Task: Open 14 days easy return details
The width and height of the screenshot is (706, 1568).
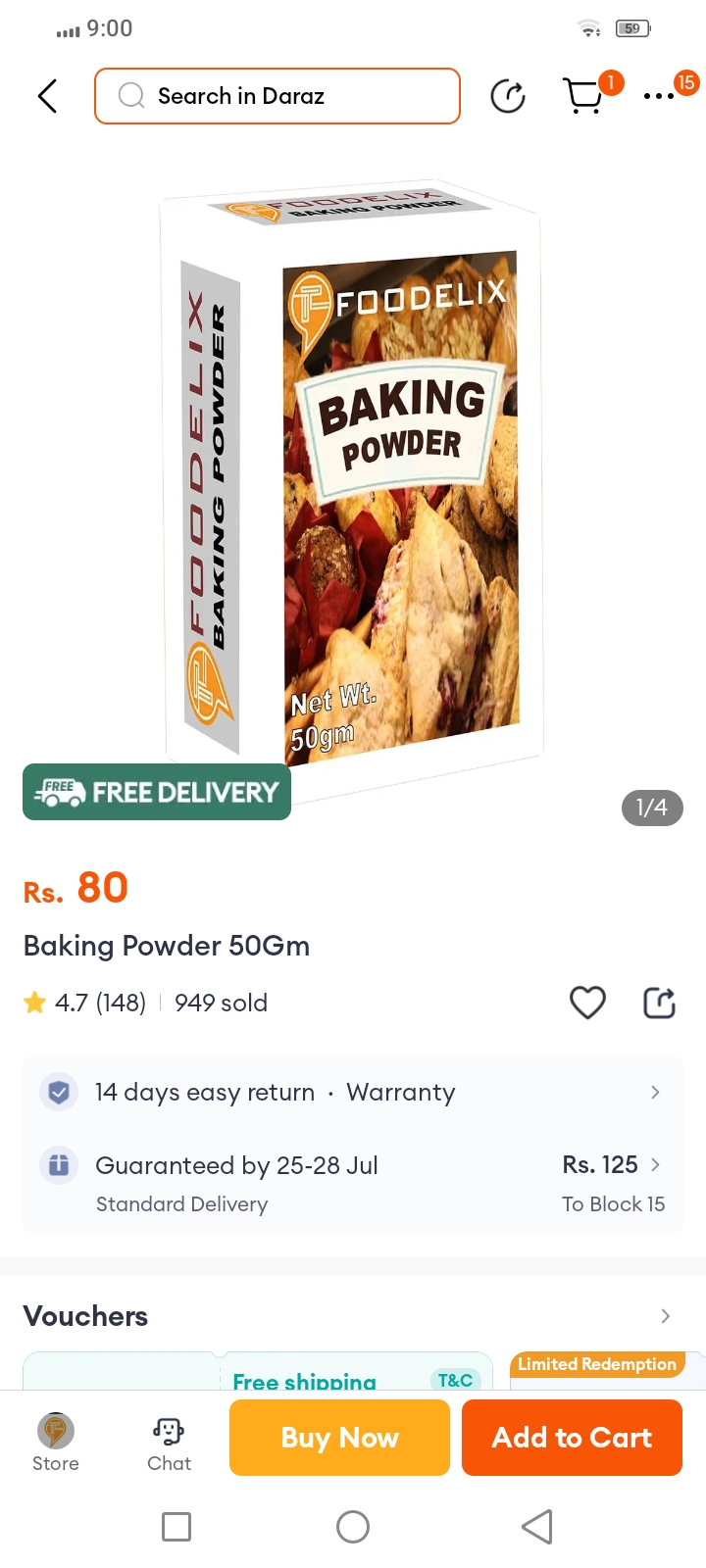Action: point(353,1092)
